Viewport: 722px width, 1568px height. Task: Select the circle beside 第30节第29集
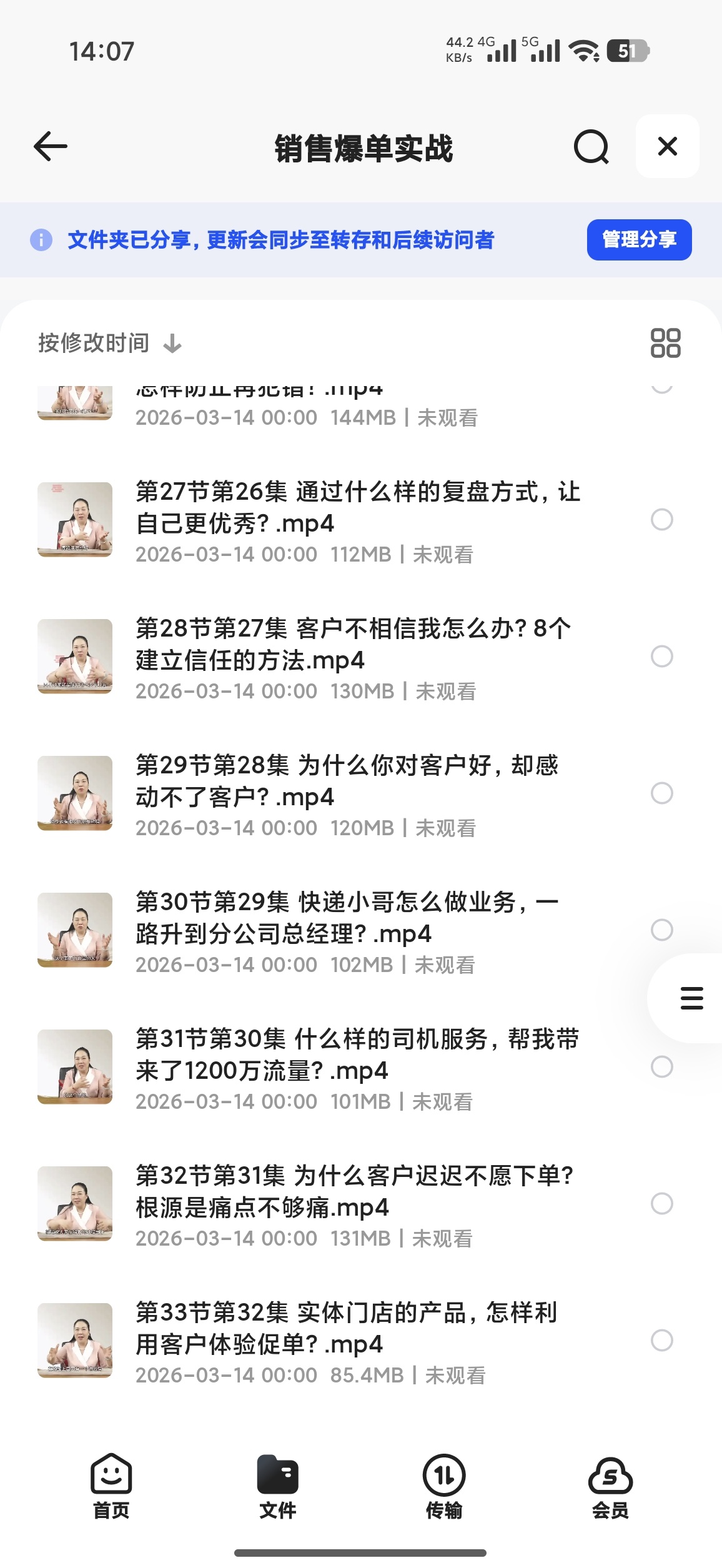[662, 930]
